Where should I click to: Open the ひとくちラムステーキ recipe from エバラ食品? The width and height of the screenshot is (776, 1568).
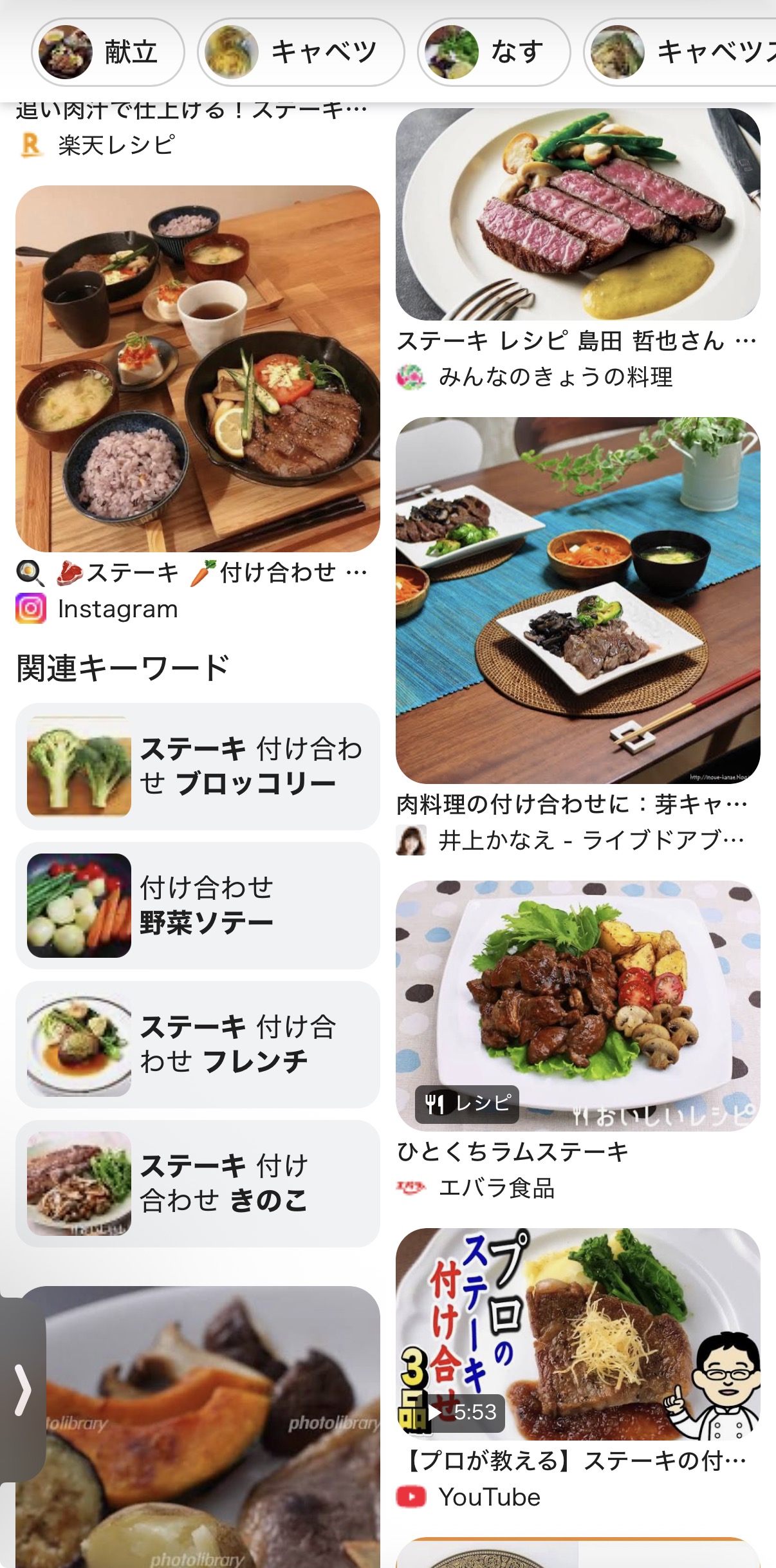coord(578,1005)
